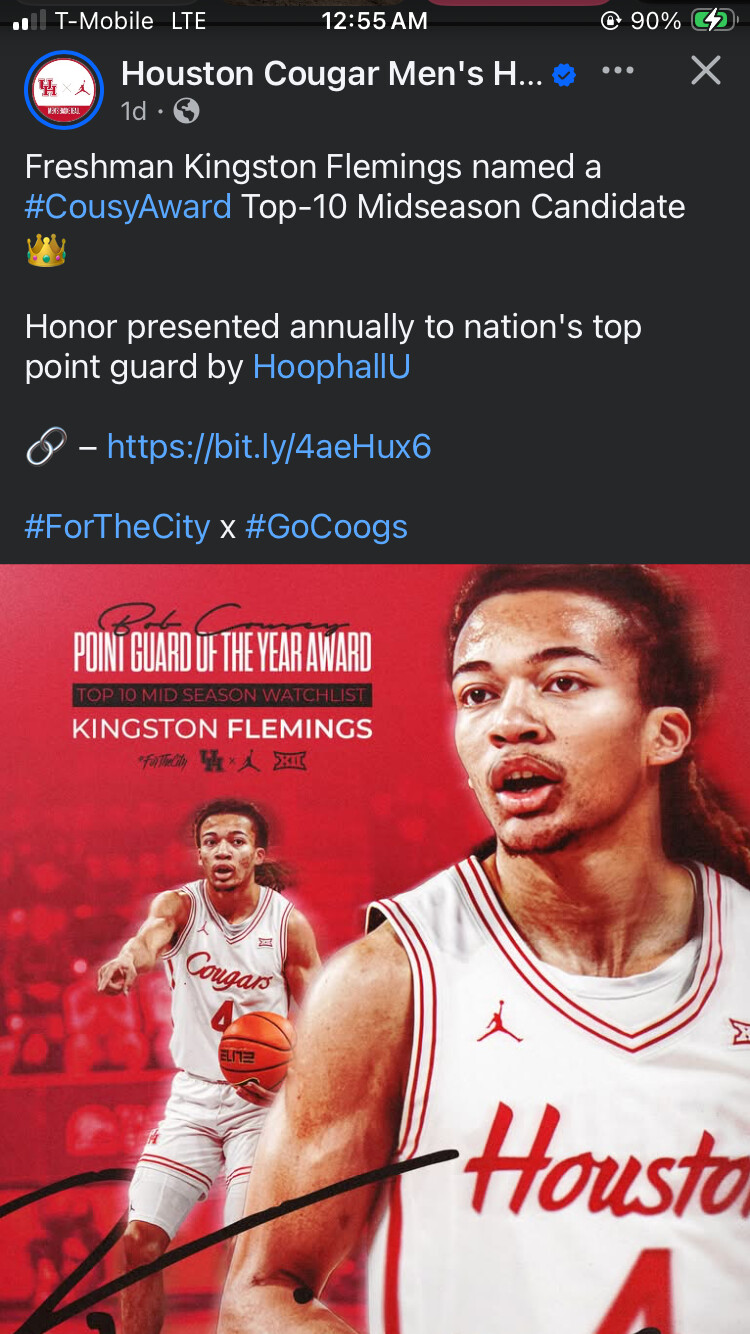The height and width of the screenshot is (1334, 750).
Task: Open the #CousyAward hashtag
Action: click(128, 207)
